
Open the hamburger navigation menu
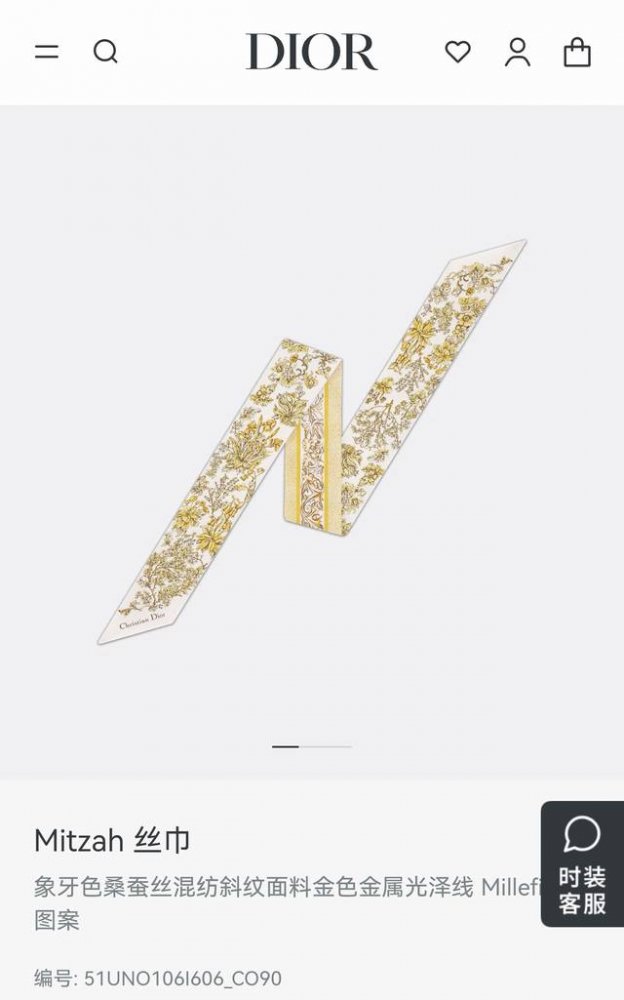point(47,52)
